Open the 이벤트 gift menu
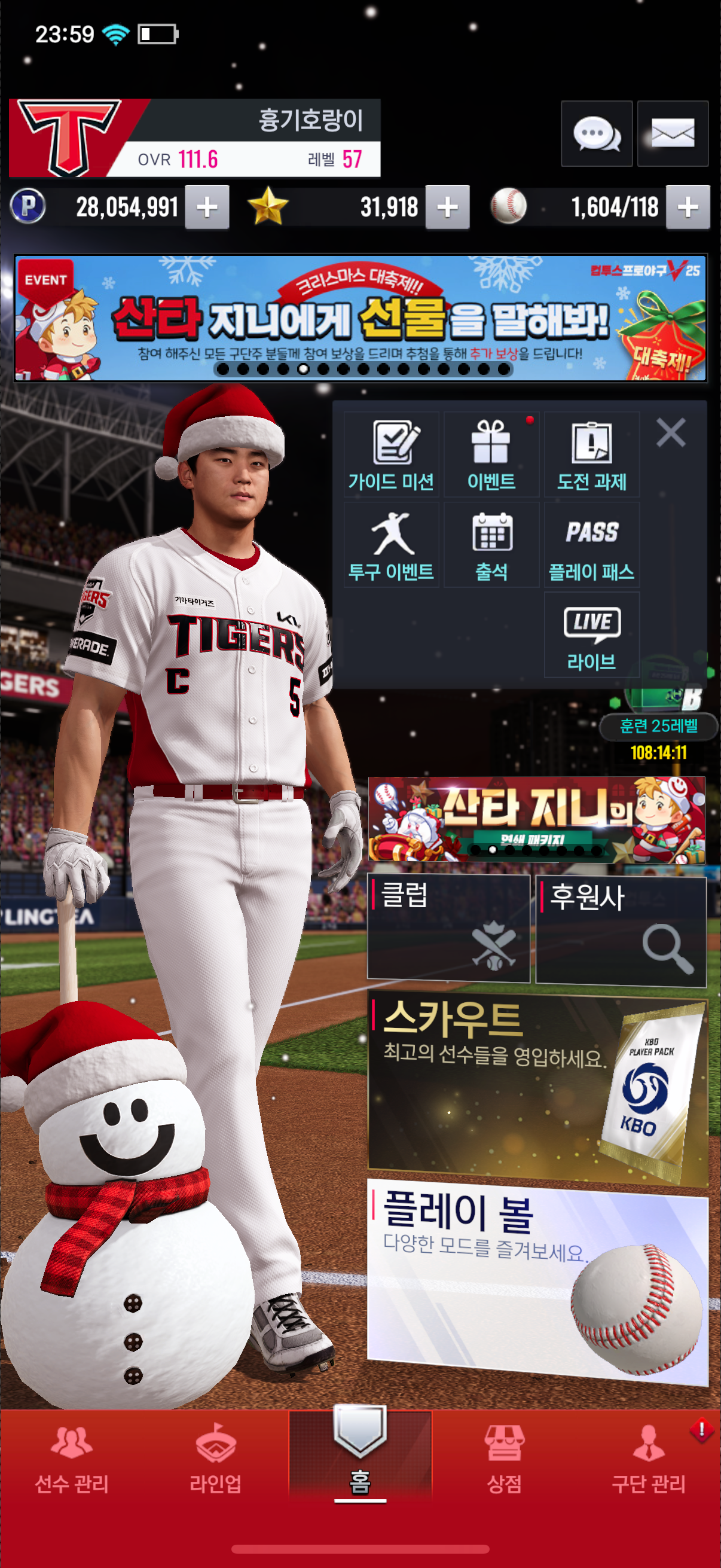This screenshot has height=1568, width=721. (x=491, y=454)
